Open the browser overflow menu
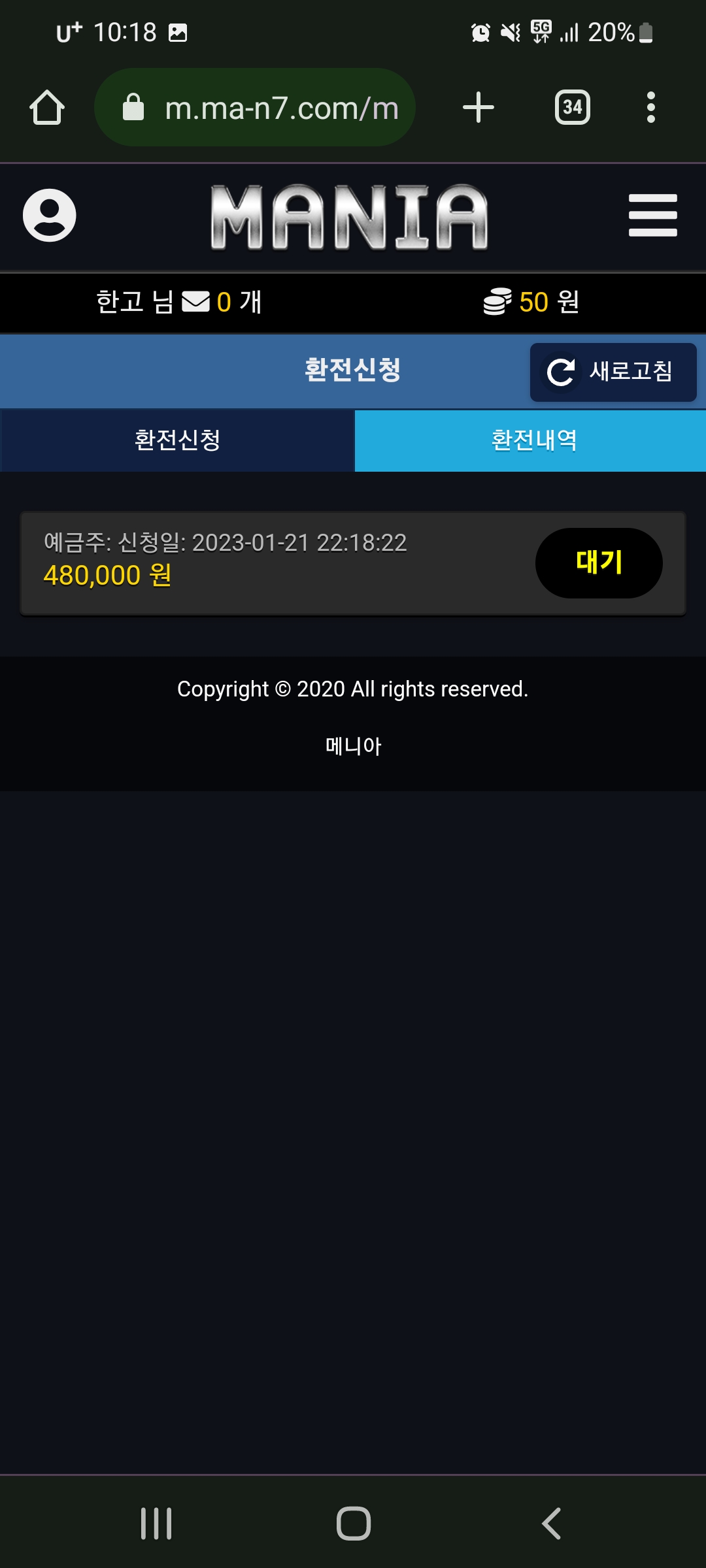The image size is (706, 1568). [650, 108]
